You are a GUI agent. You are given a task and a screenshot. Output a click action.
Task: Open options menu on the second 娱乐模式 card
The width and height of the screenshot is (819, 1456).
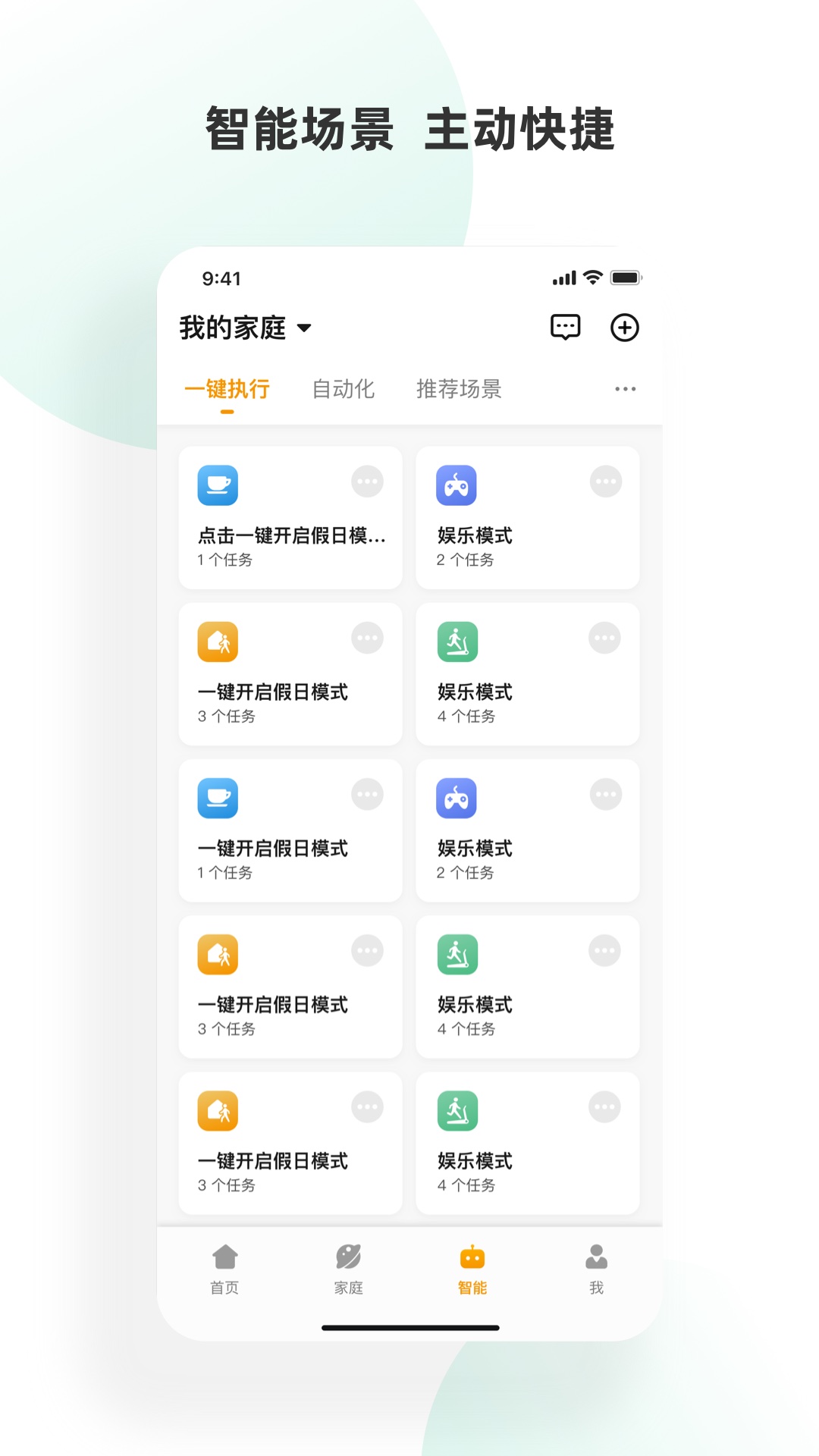click(604, 638)
